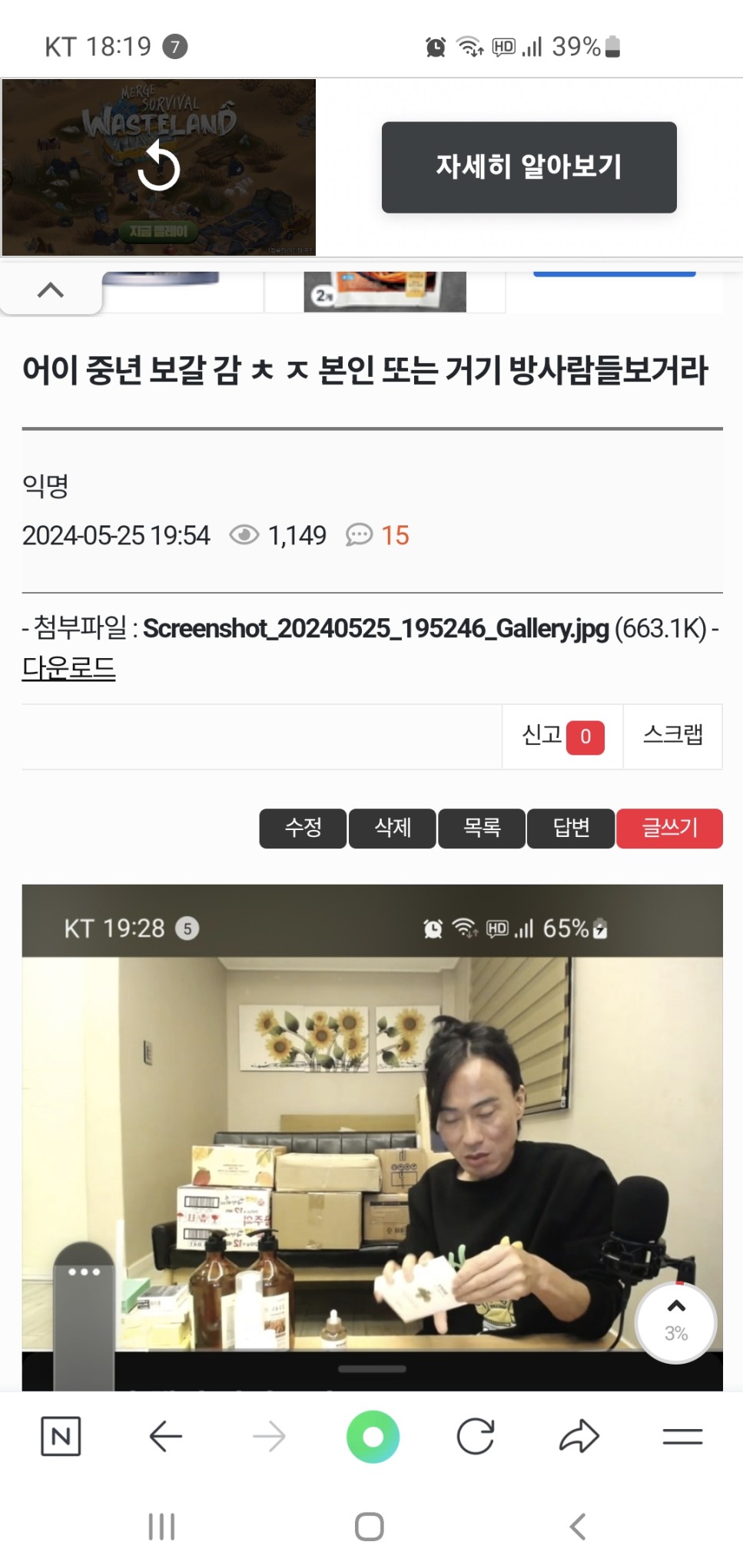Open the browser menu with two lines
Viewport: 743px width, 1568px height.
682,1436
